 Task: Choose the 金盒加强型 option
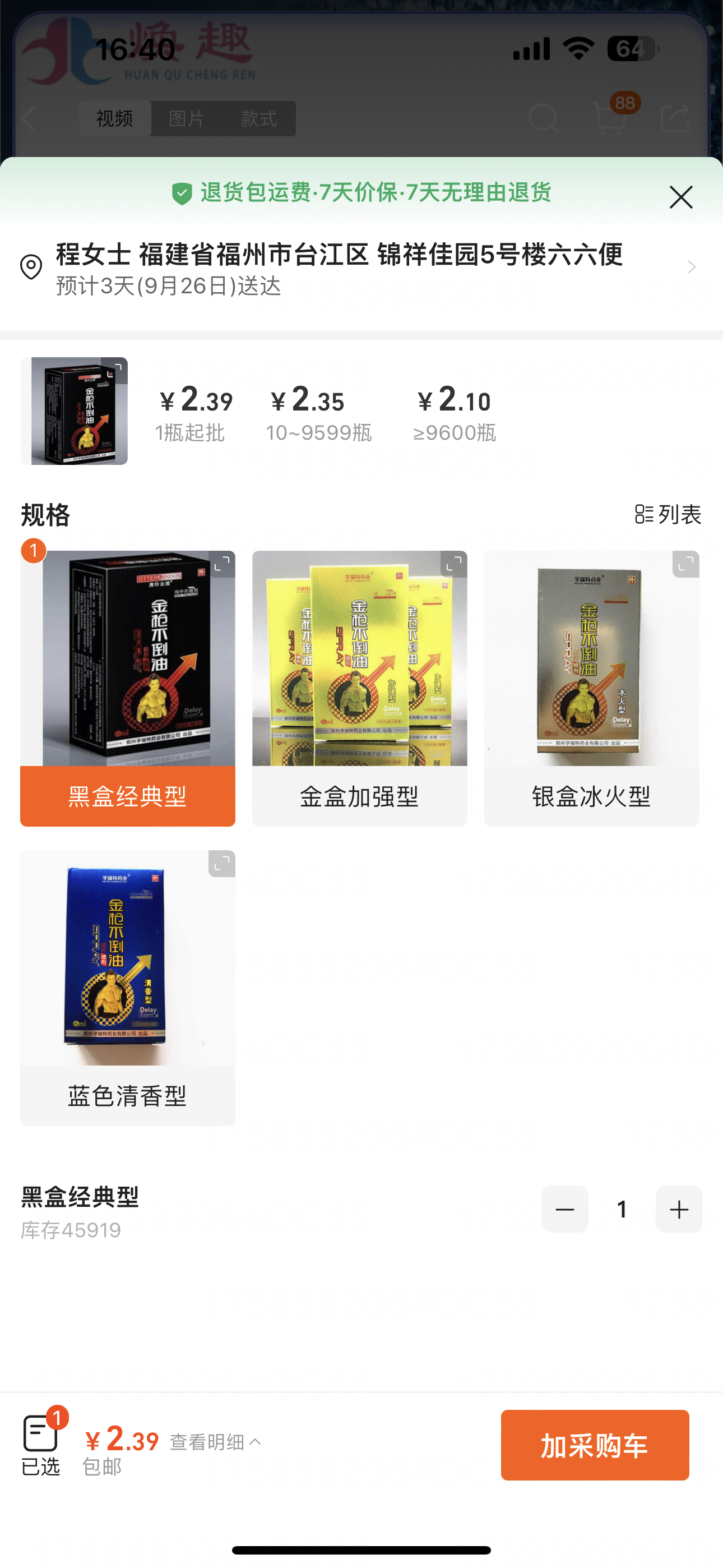359,795
